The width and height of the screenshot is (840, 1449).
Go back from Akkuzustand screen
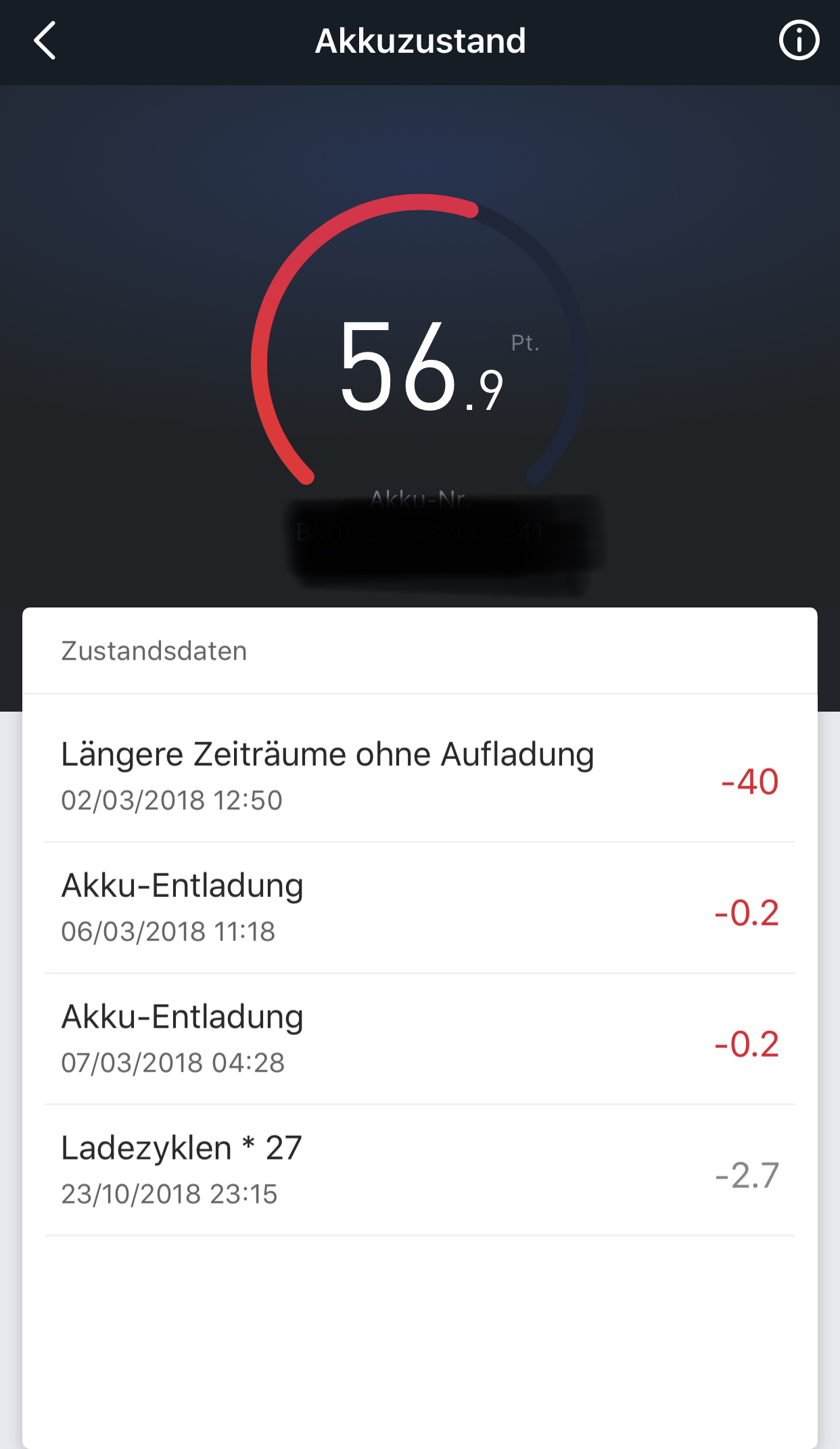pyautogui.click(x=45, y=41)
